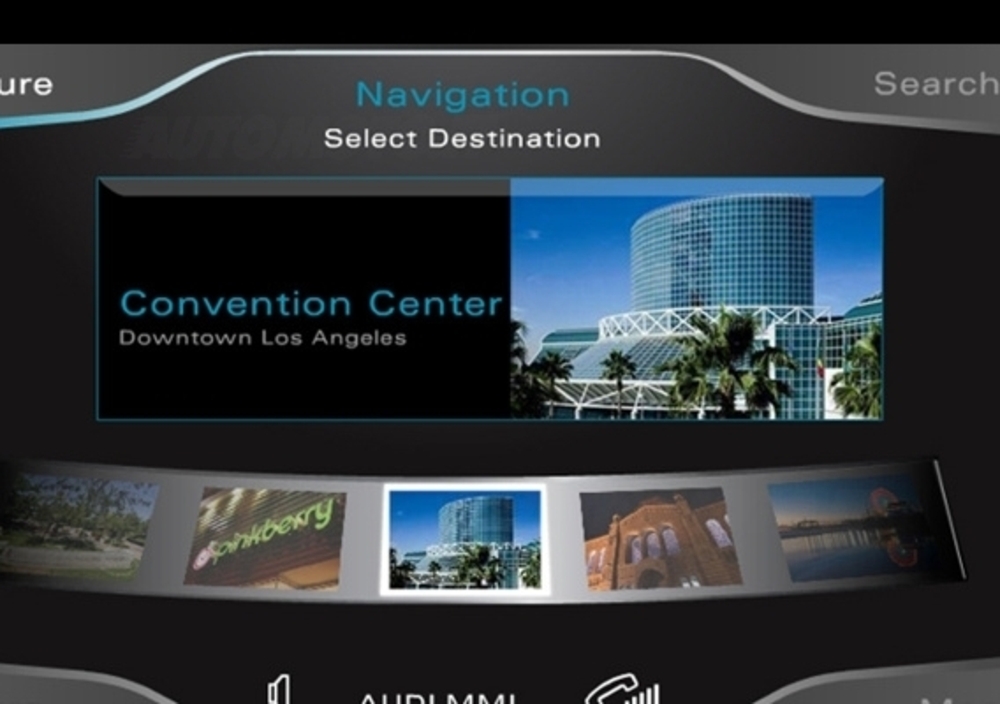
Task: Choose the Pinkberry thumbnail
Action: pos(265,538)
